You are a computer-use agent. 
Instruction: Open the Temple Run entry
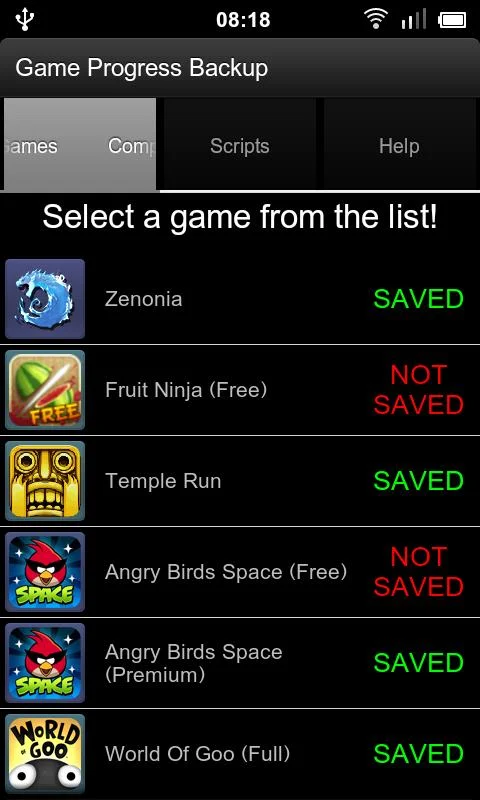[240, 481]
